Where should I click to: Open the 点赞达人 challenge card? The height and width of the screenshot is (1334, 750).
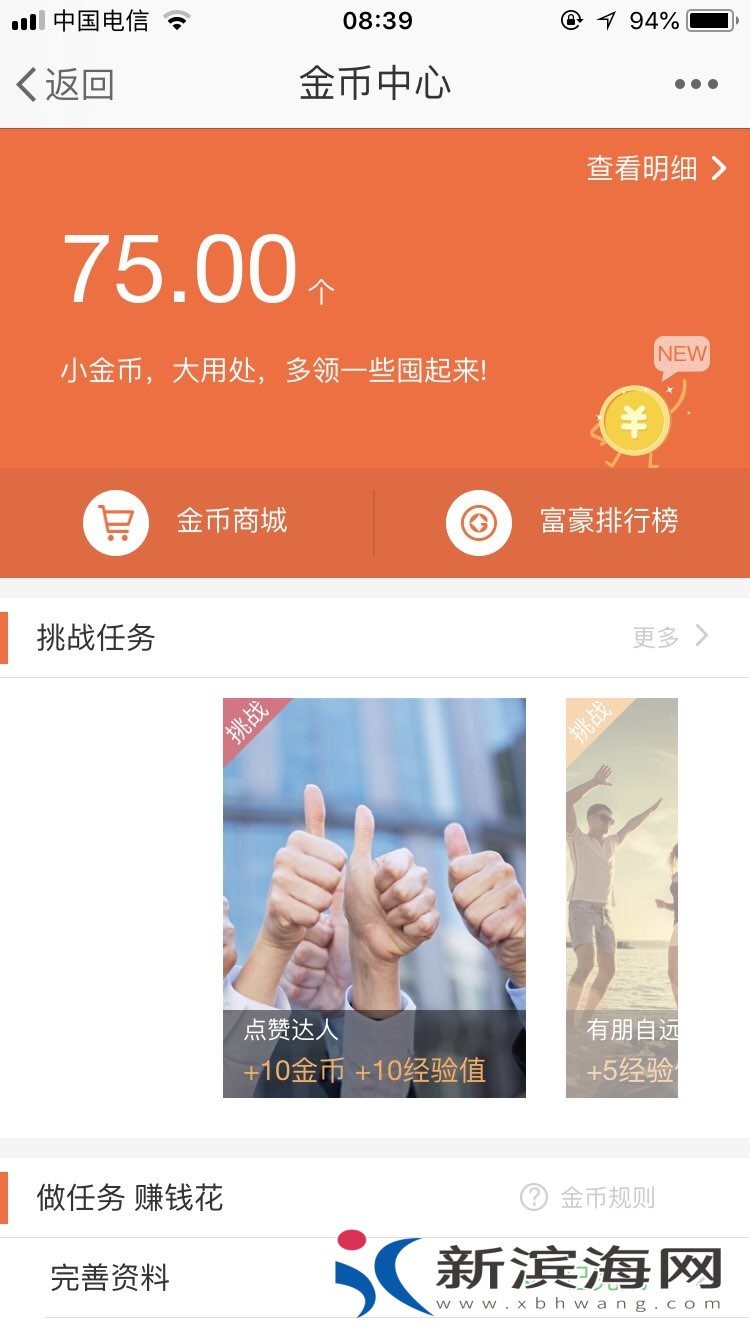(x=374, y=897)
